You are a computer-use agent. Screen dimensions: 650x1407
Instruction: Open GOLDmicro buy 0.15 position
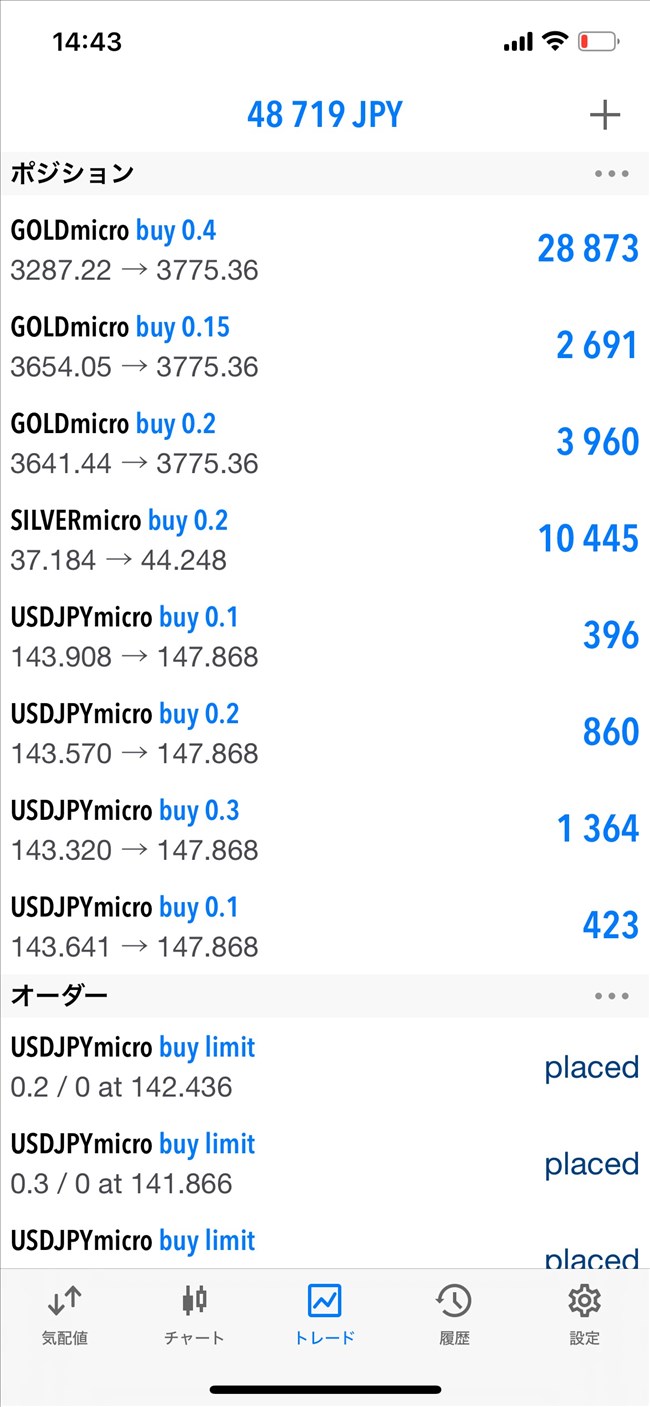pos(324,346)
